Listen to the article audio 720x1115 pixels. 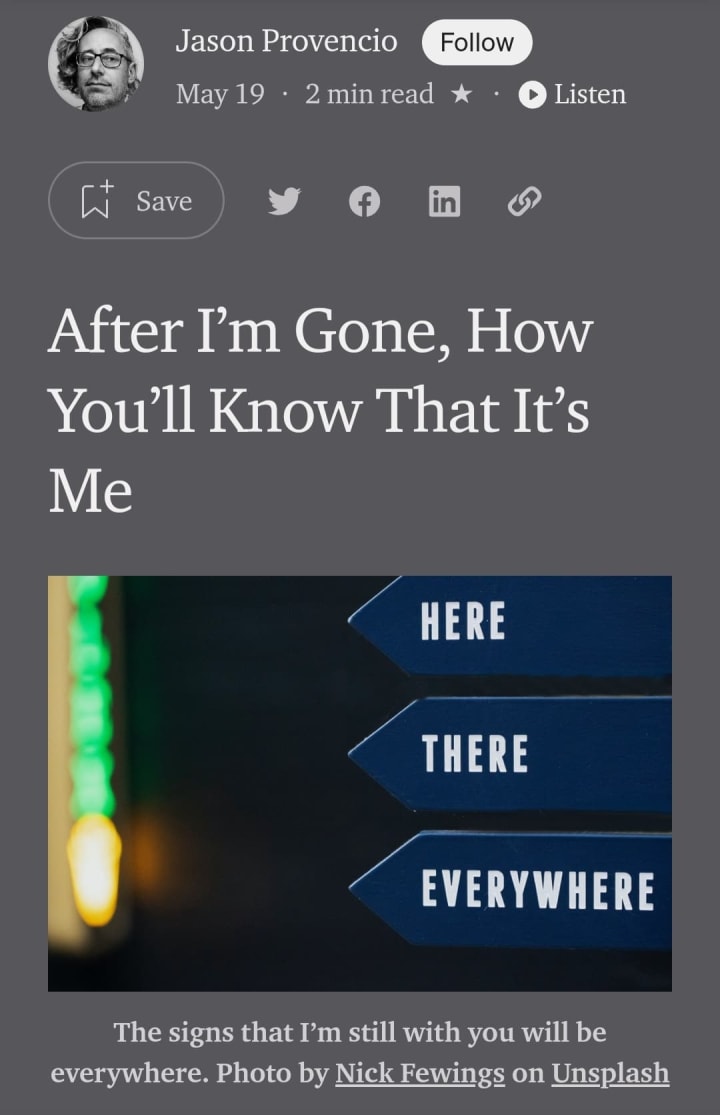click(573, 94)
